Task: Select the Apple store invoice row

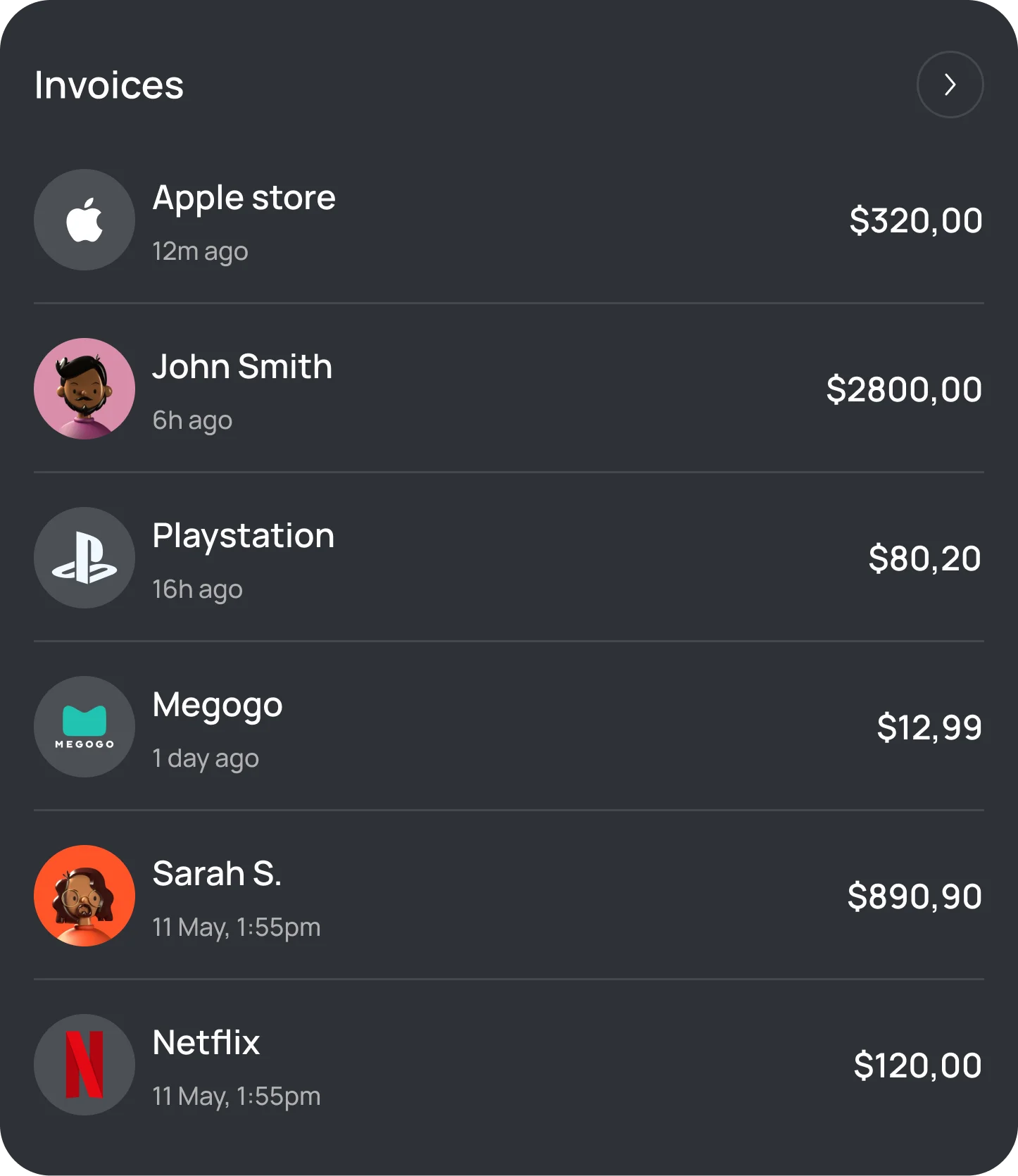Action: (493, 220)
